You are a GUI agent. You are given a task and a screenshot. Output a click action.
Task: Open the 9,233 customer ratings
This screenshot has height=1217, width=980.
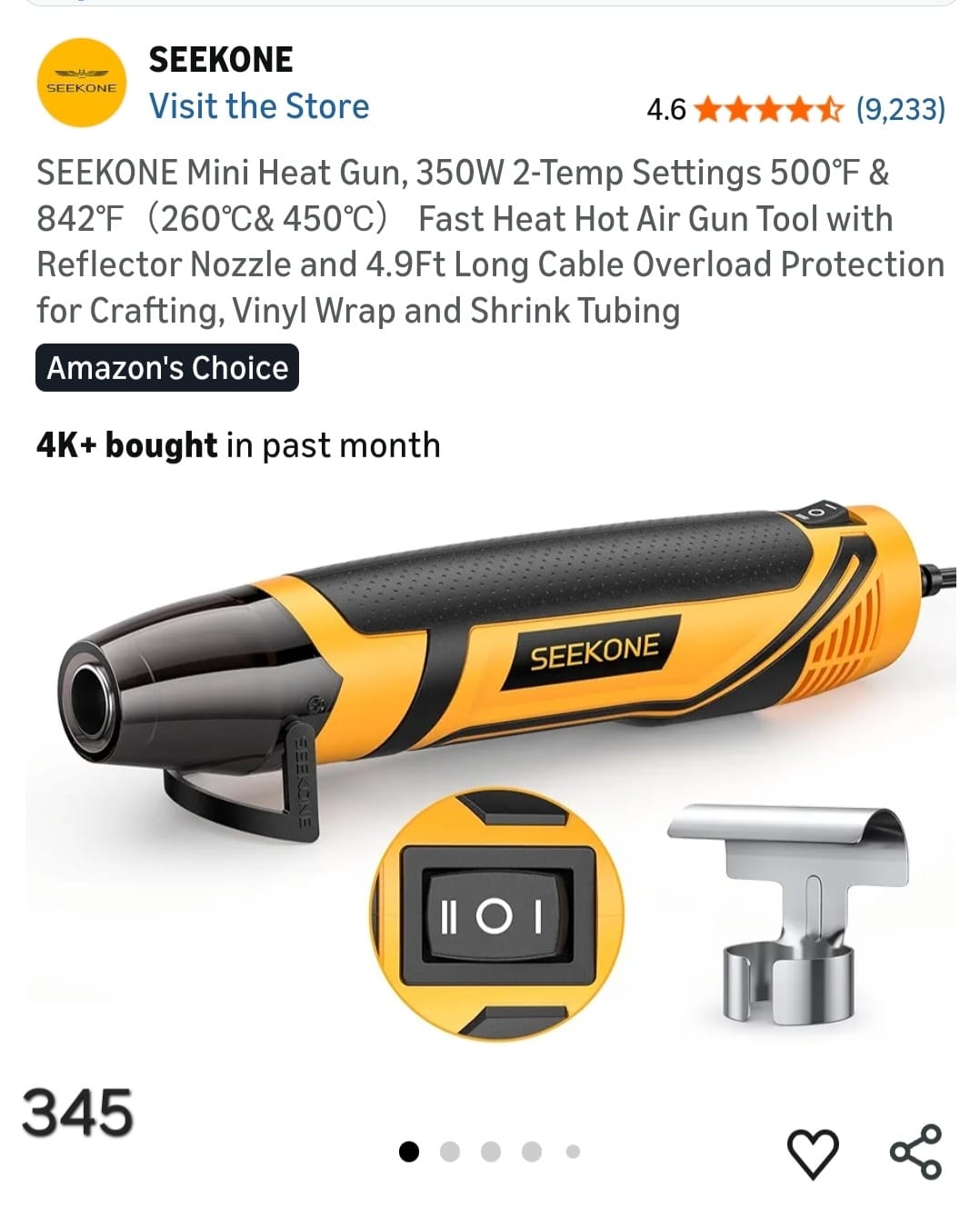900,110
